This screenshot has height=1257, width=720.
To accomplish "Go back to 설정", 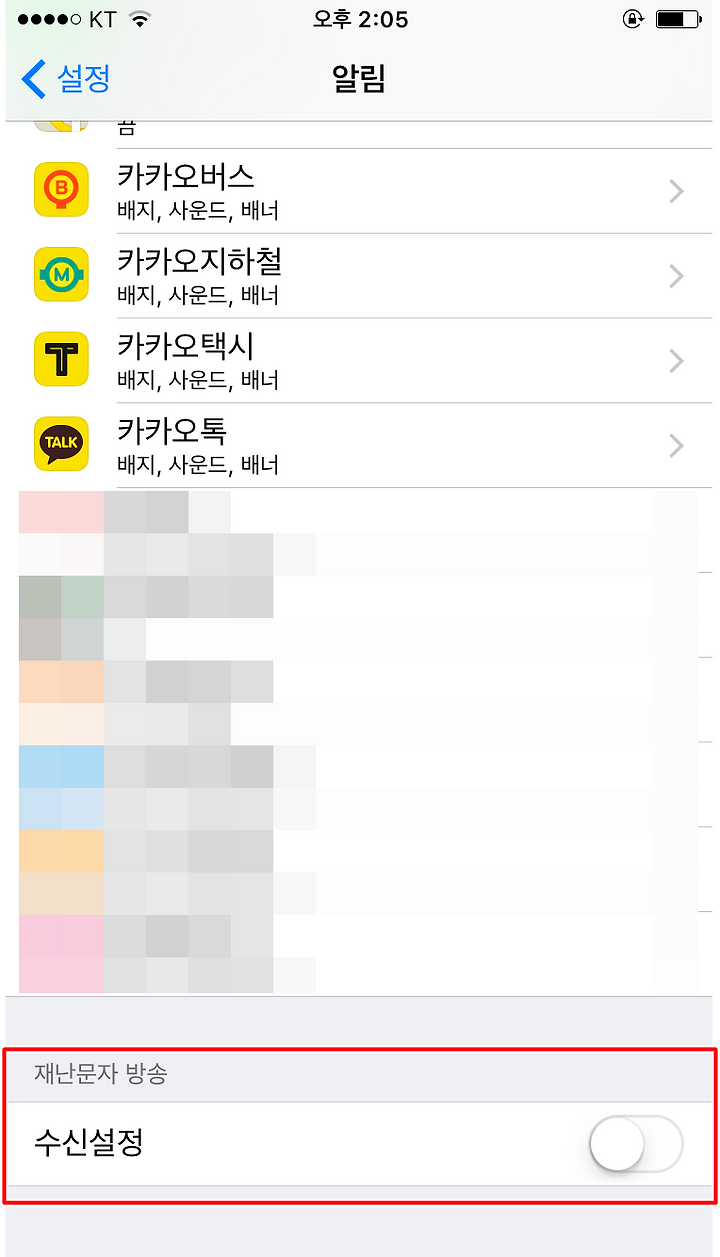I will 65,79.
